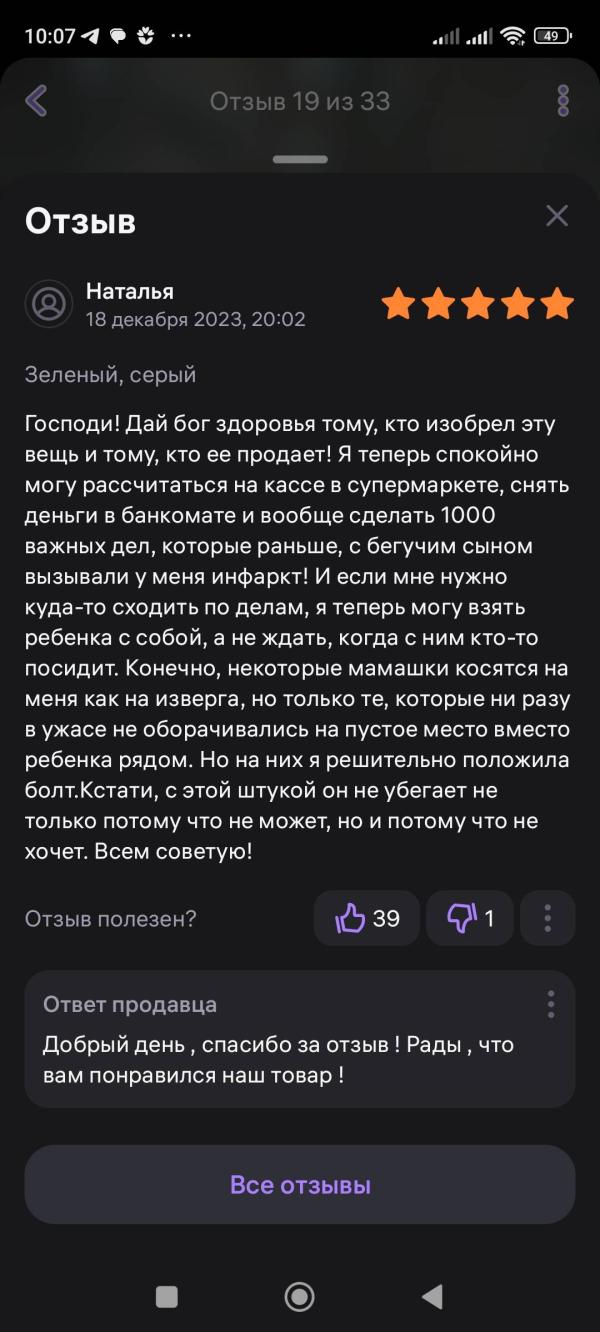
Task: Close the Отзыв sheet
Action: [x=557, y=215]
